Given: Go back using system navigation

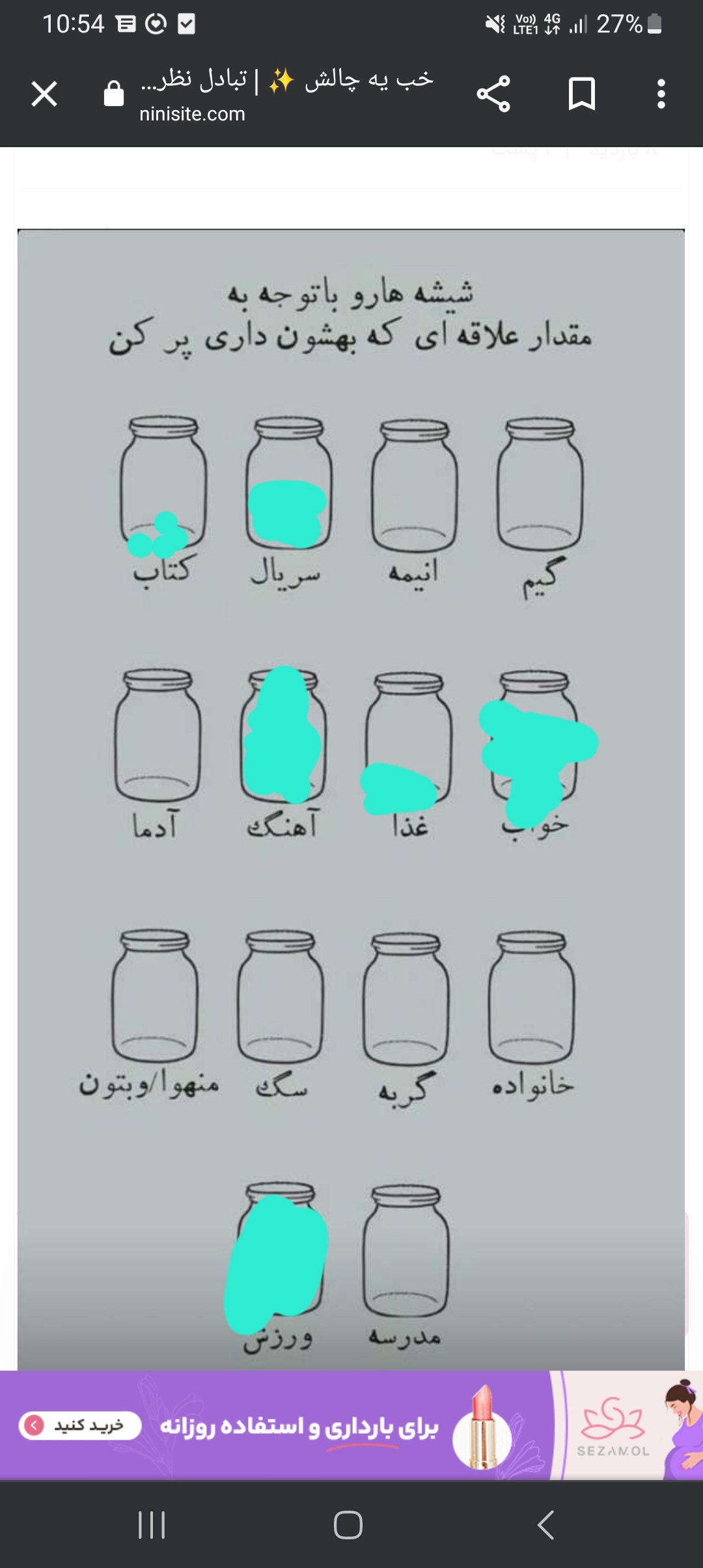Looking at the screenshot, I should (545, 1524).
